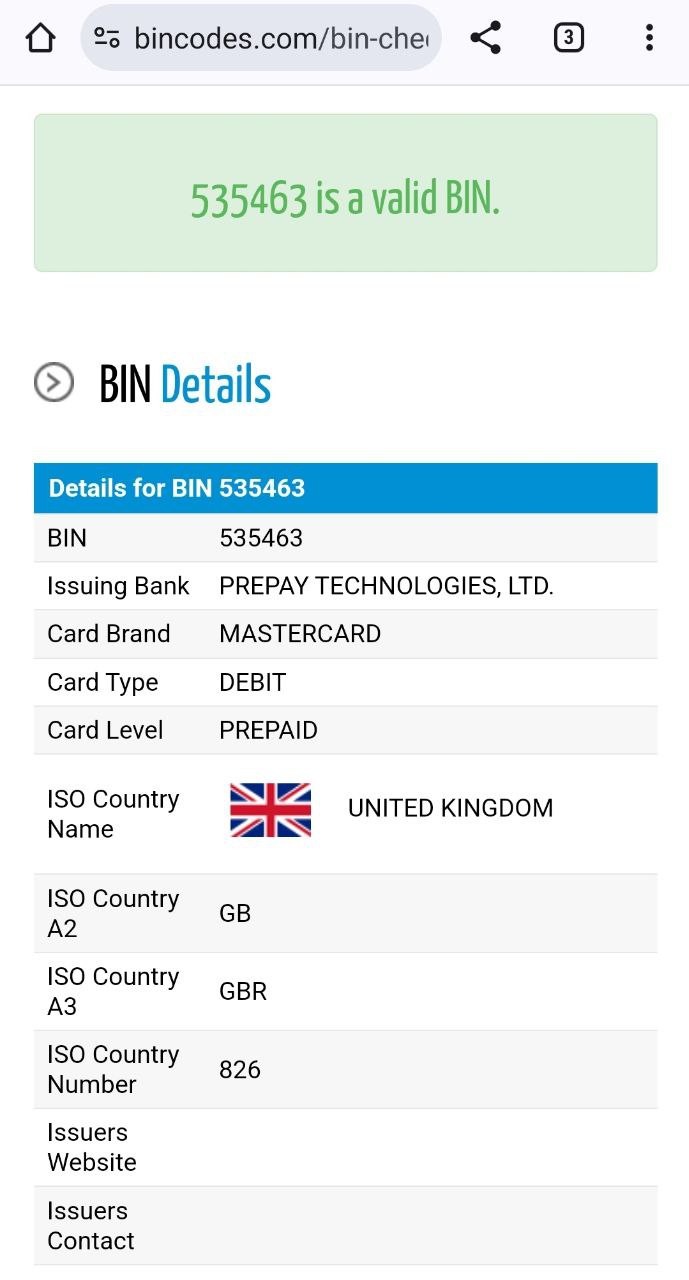
Task: Open the tab switcher showing 3 tabs
Action: pyautogui.click(x=568, y=39)
